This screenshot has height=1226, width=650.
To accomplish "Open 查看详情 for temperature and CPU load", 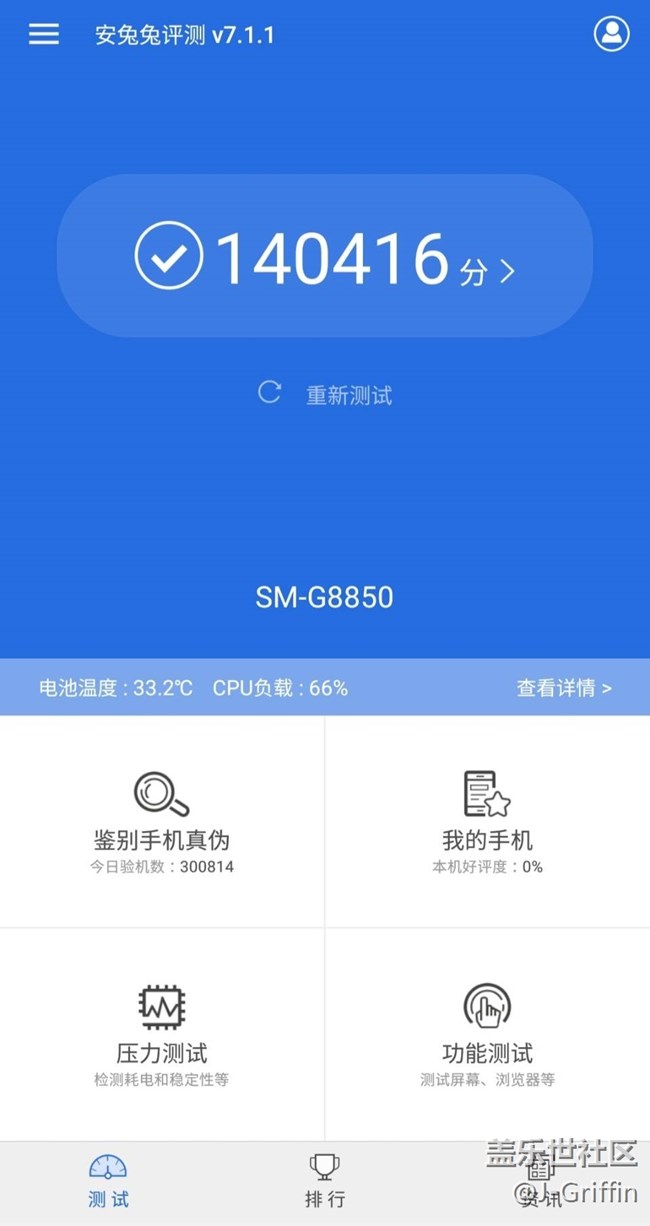I will [x=564, y=688].
